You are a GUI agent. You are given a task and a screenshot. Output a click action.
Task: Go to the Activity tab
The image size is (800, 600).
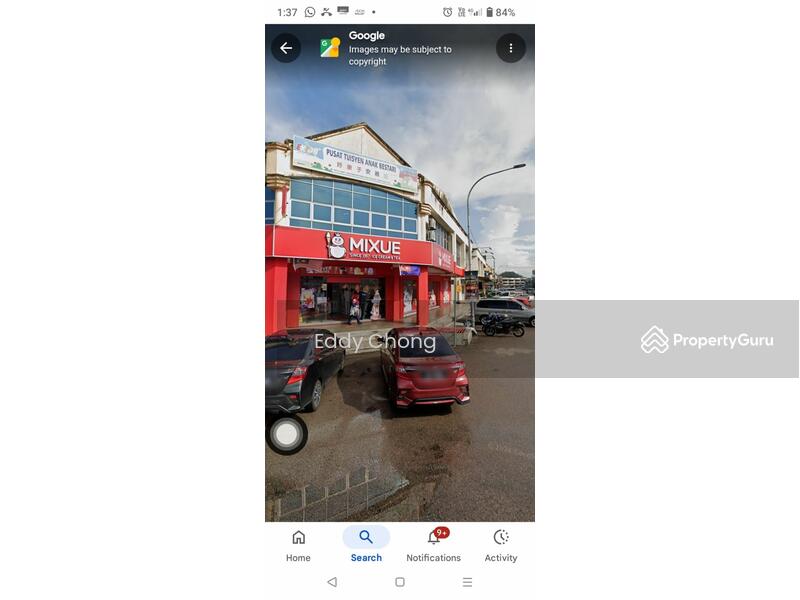(x=501, y=546)
